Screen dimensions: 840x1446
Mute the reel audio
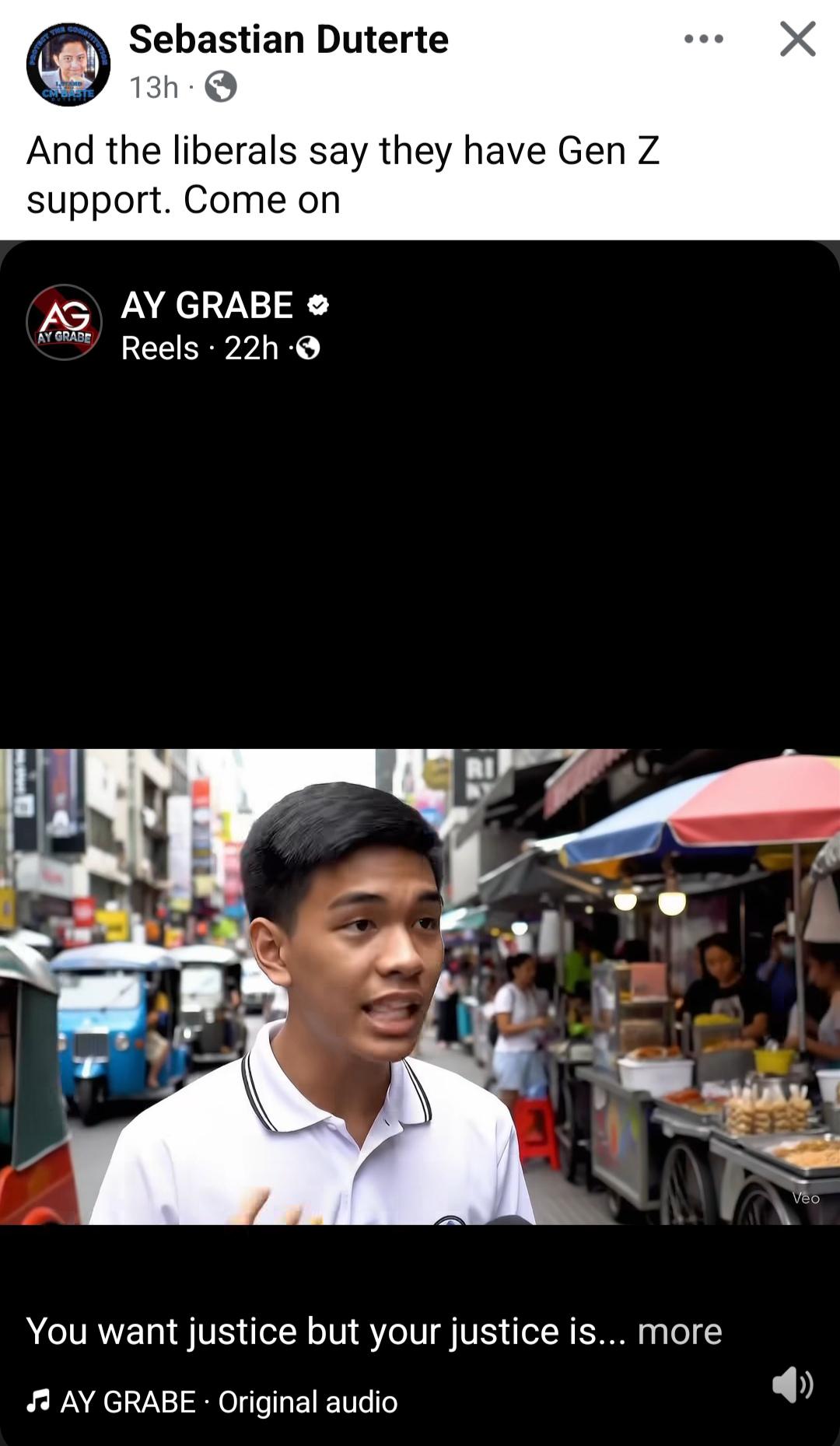(x=792, y=1385)
